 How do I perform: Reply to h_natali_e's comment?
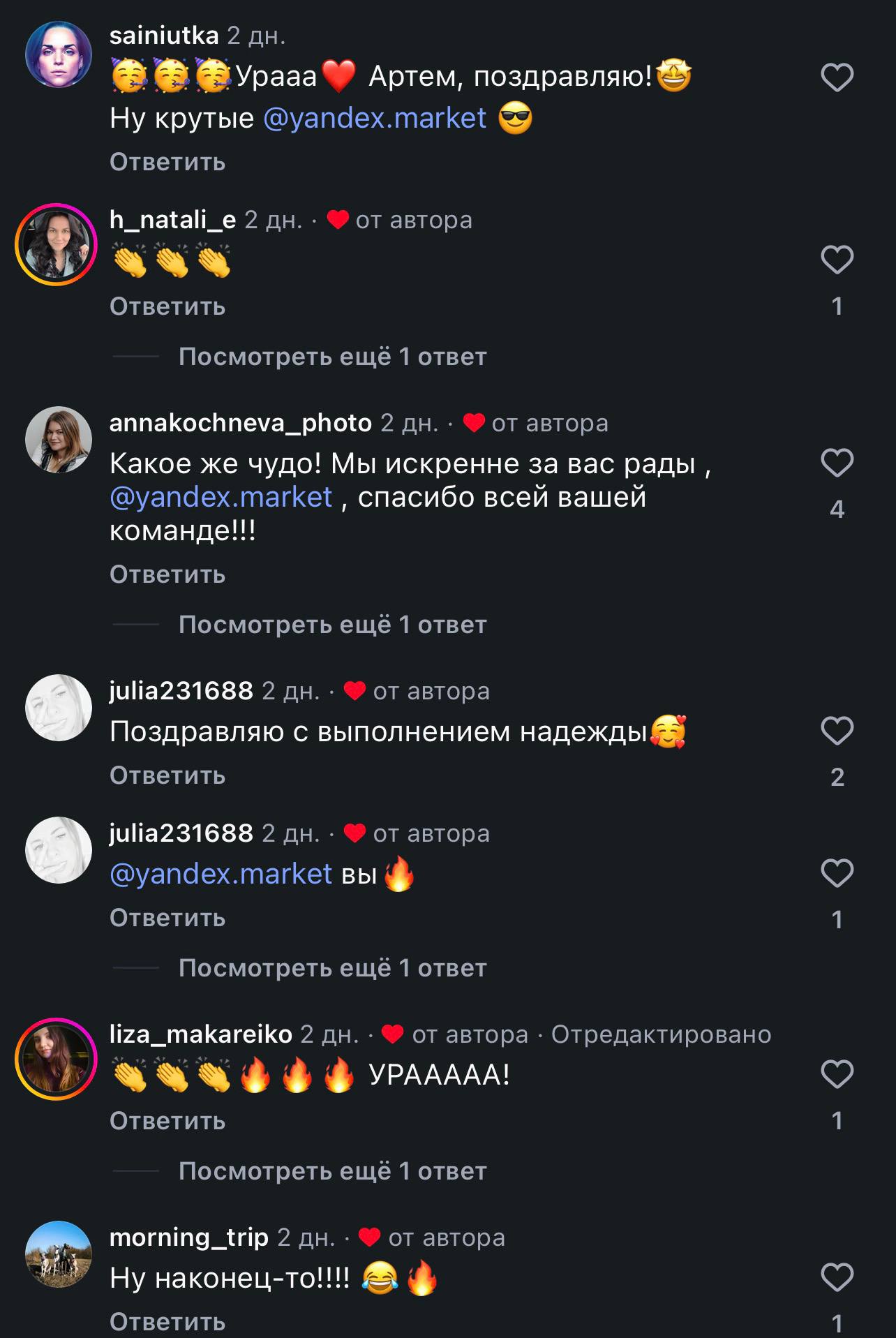tap(167, 306)
